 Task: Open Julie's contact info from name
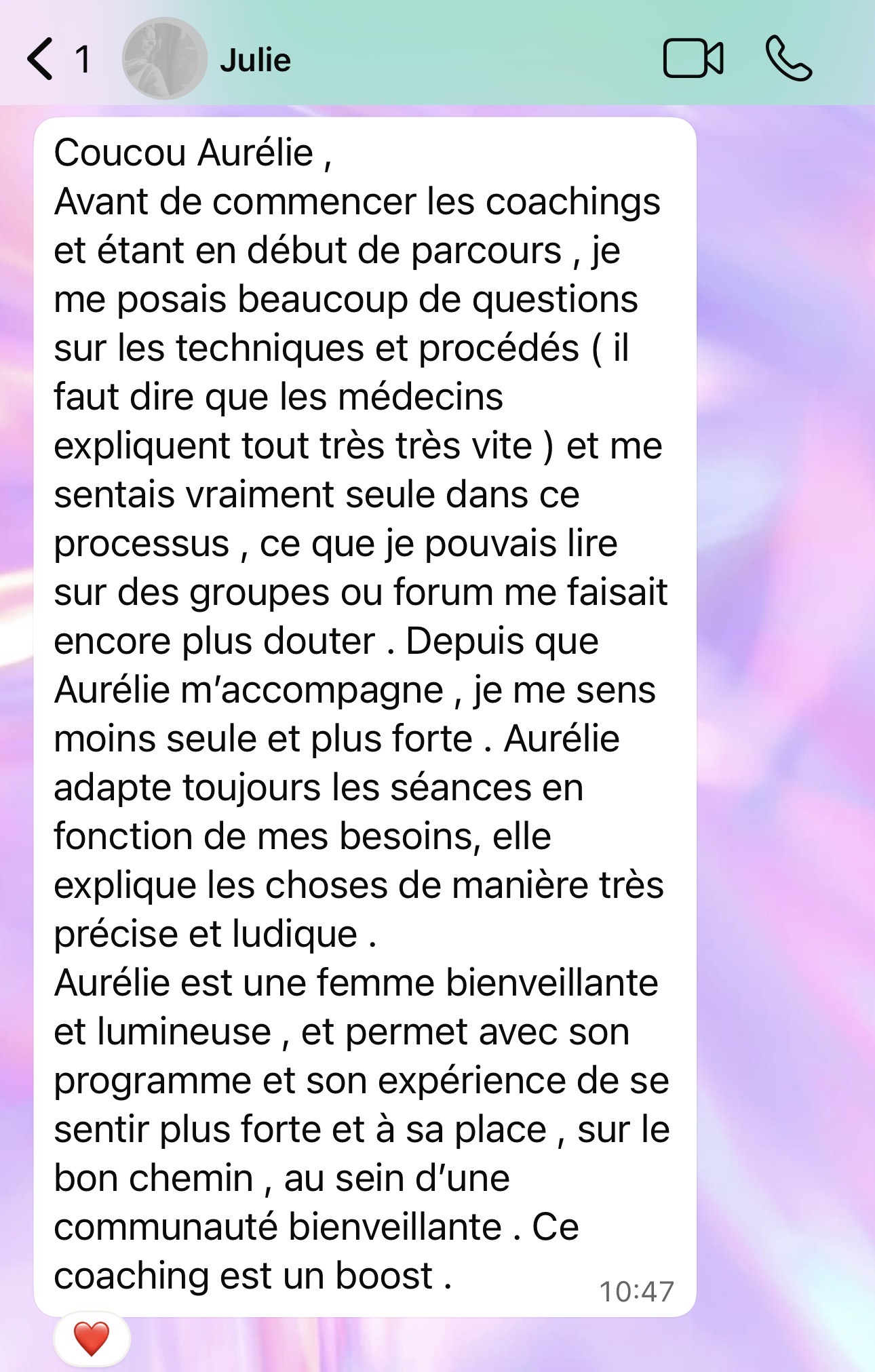[x=256, y=60]
